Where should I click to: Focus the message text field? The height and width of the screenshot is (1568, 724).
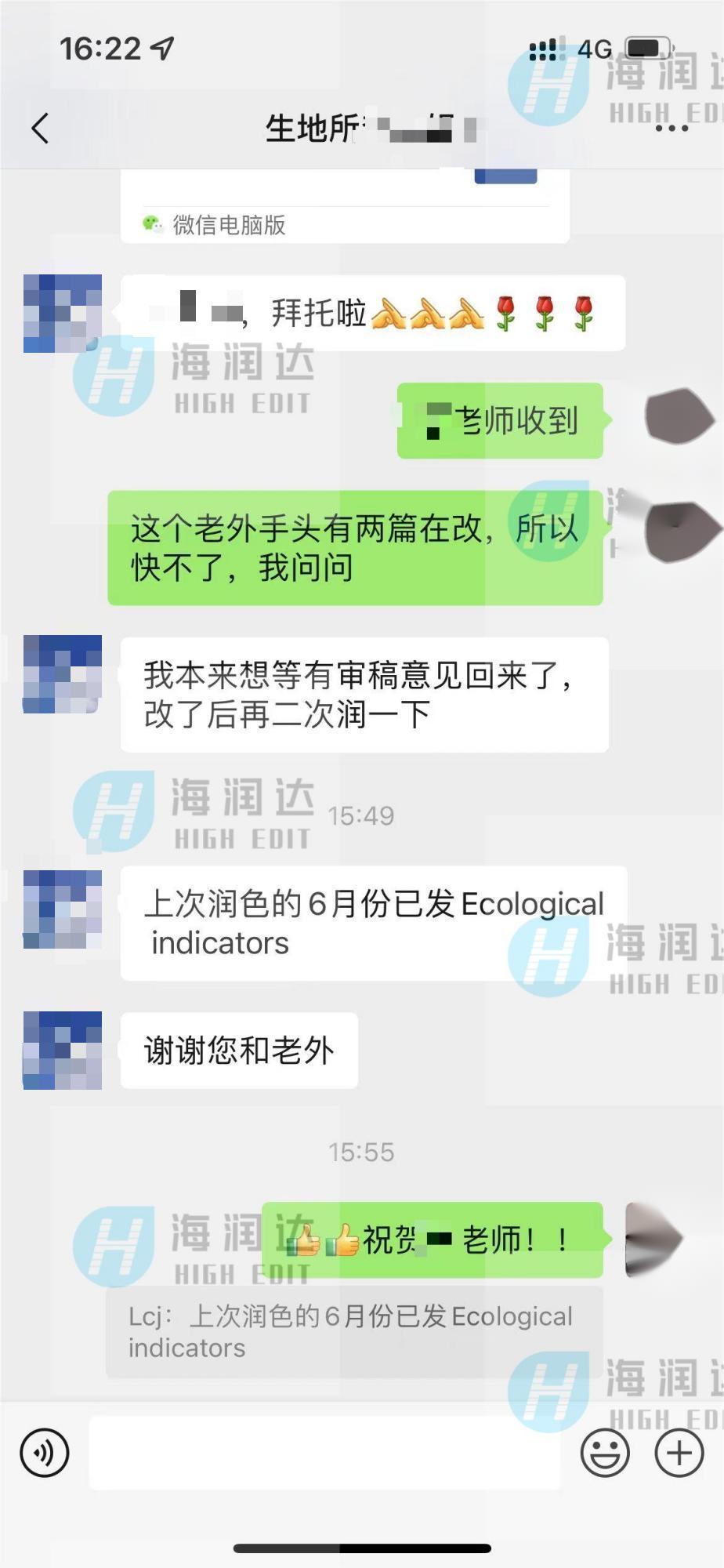tap(324, 1453)
